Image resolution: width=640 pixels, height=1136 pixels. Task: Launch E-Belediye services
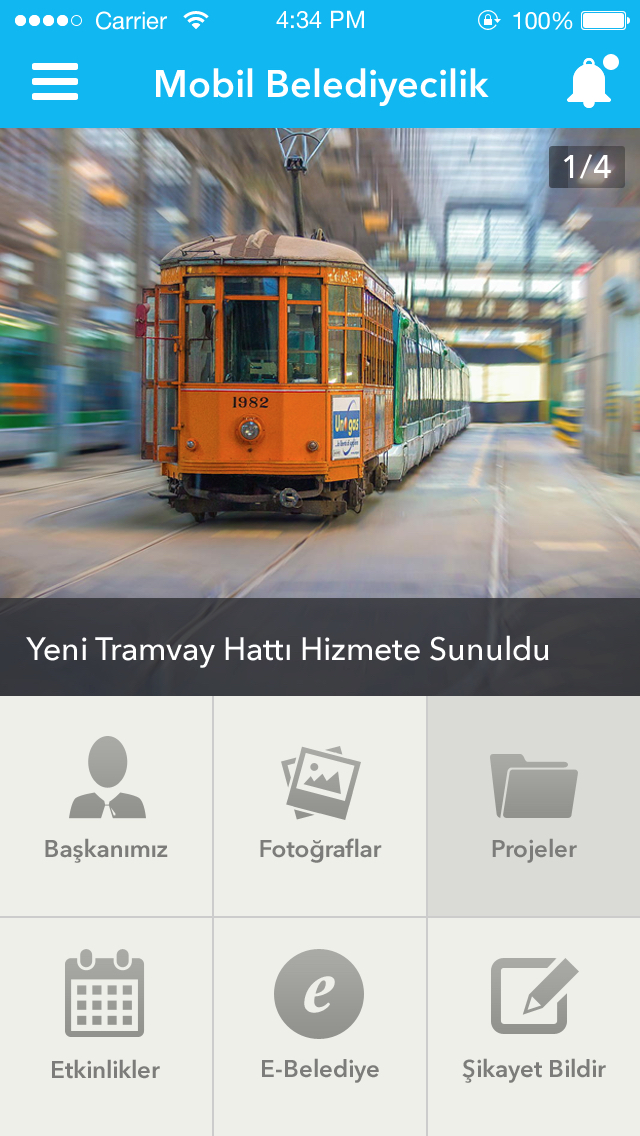(320, 1026)
